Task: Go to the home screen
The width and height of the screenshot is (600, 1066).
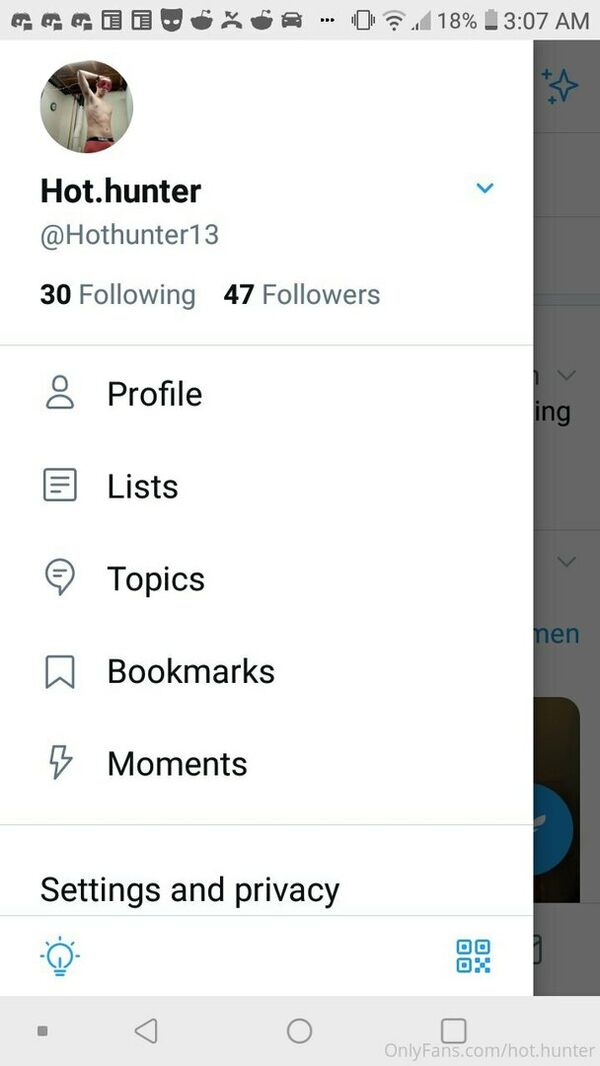Action: pos(299,1031)
